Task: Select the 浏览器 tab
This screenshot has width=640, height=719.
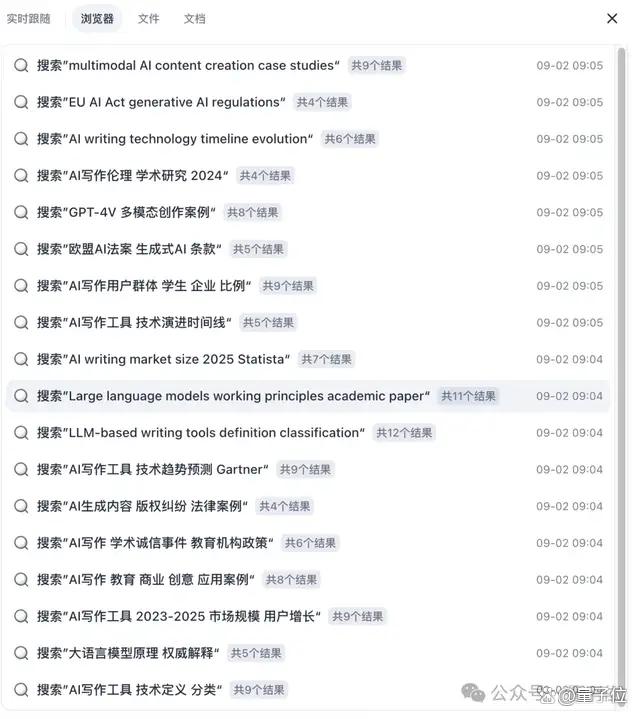Action: coord(97,19)
